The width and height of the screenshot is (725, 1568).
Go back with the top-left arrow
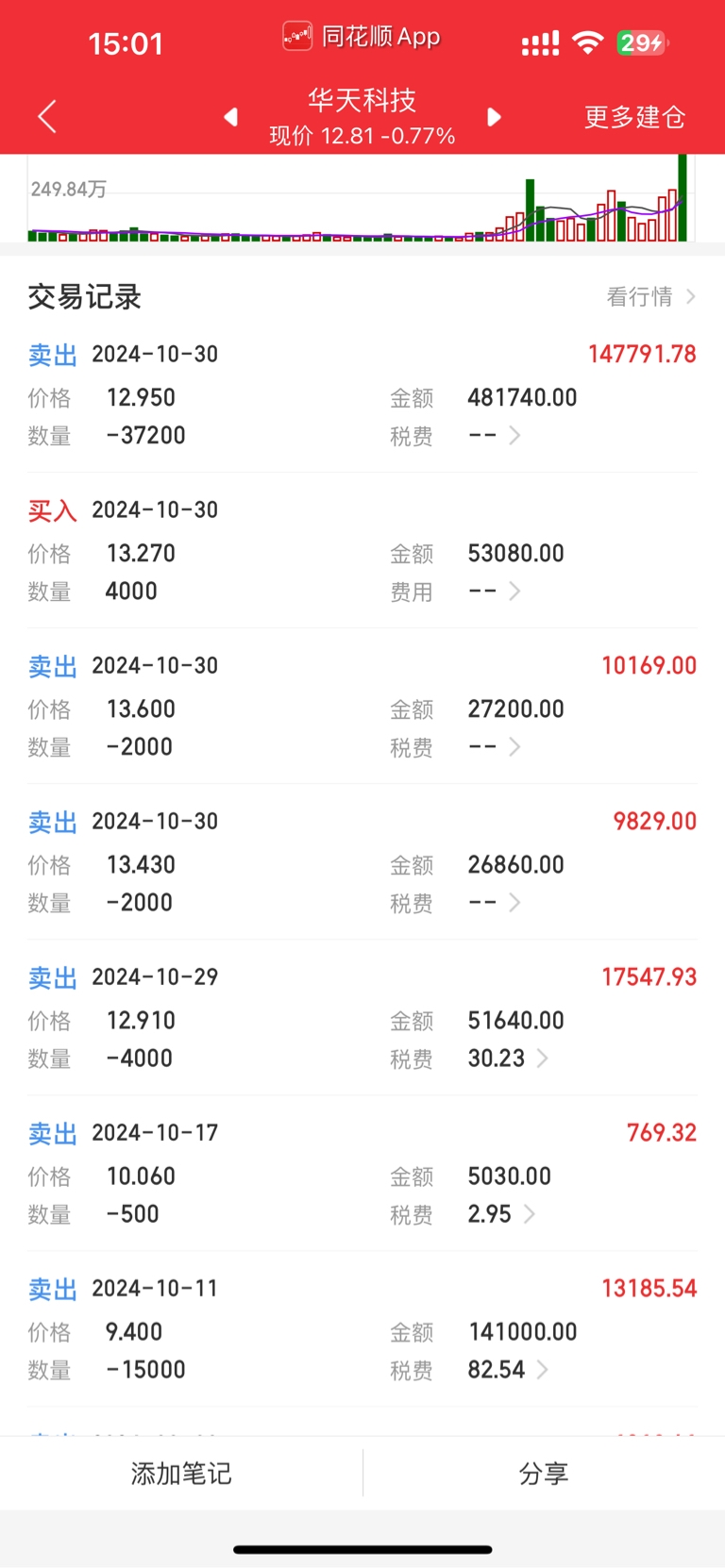coord(47,117)
